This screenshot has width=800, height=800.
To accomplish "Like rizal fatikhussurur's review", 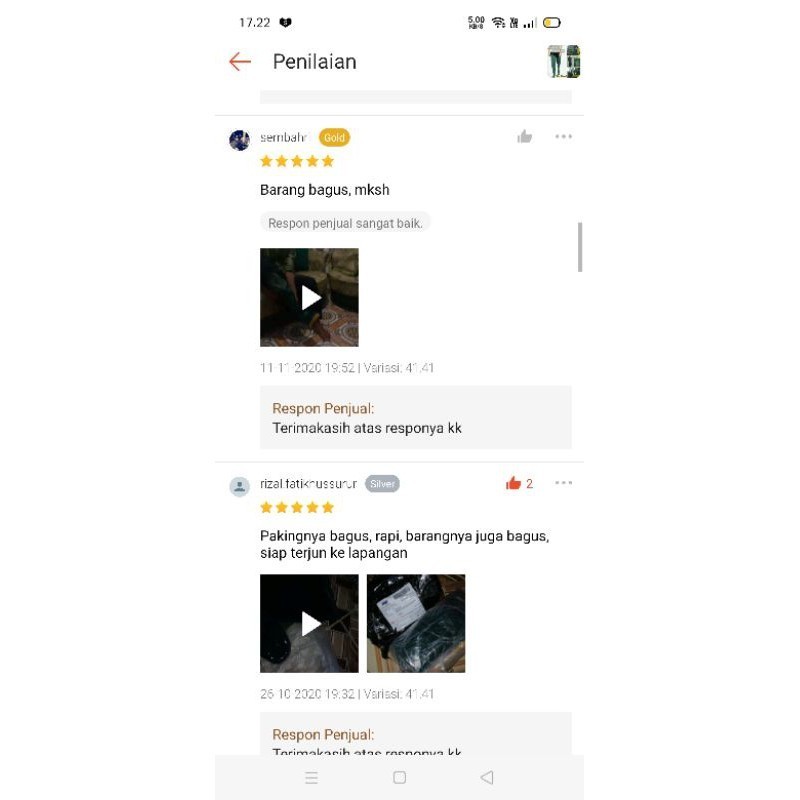I will click(x=514, y=483).
